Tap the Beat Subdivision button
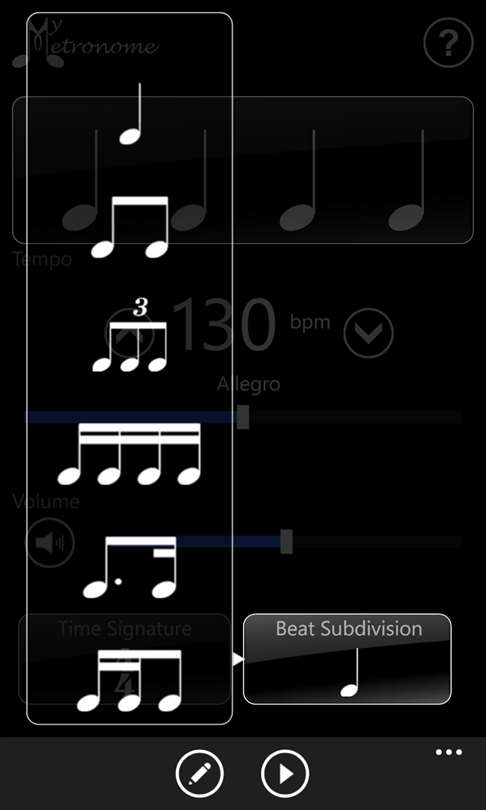This screenshot has width=486, height=810. [347, 659]
